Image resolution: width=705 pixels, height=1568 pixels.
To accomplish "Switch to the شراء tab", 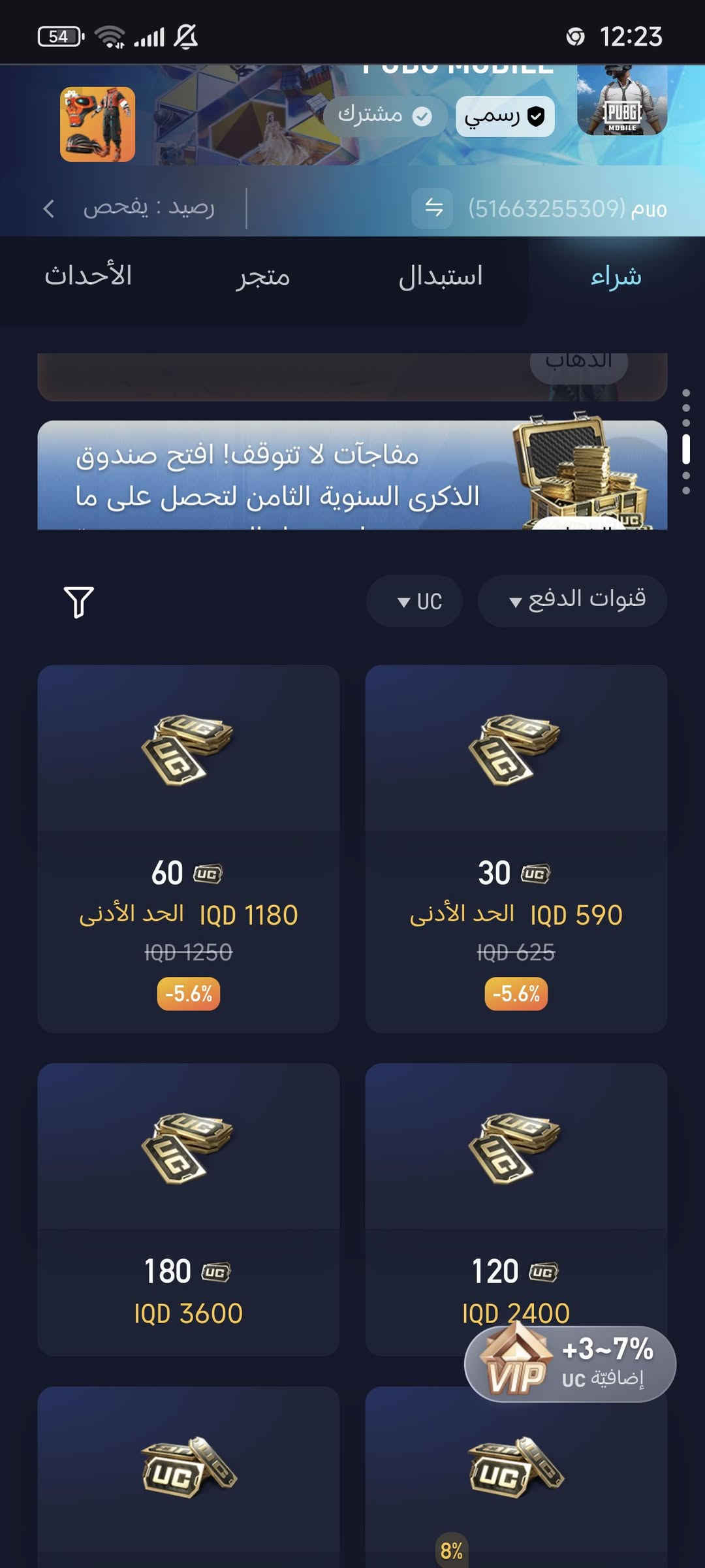I will [x=616, y=277].
